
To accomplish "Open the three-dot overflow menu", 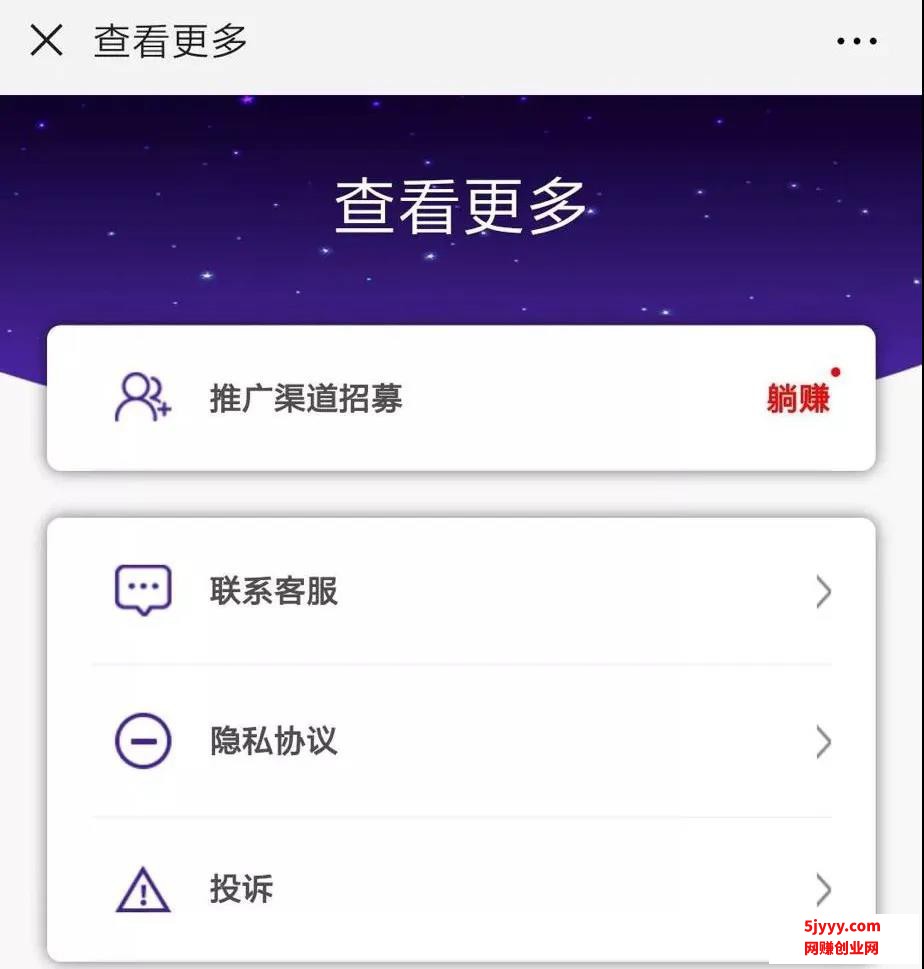I will (x=856, y=42).
